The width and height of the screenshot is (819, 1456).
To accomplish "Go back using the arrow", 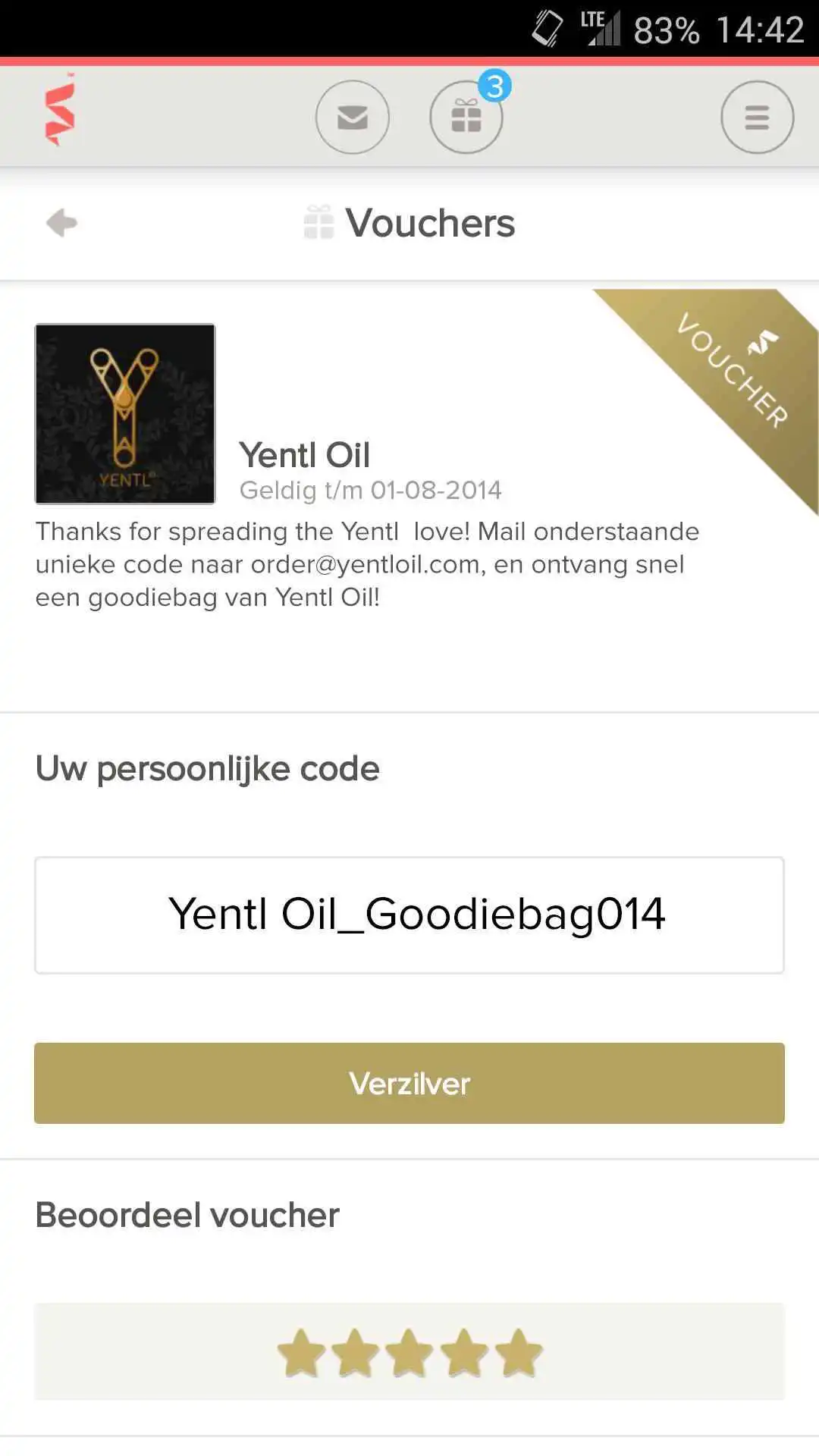I will pyautogui.click(x=61, y=223).
